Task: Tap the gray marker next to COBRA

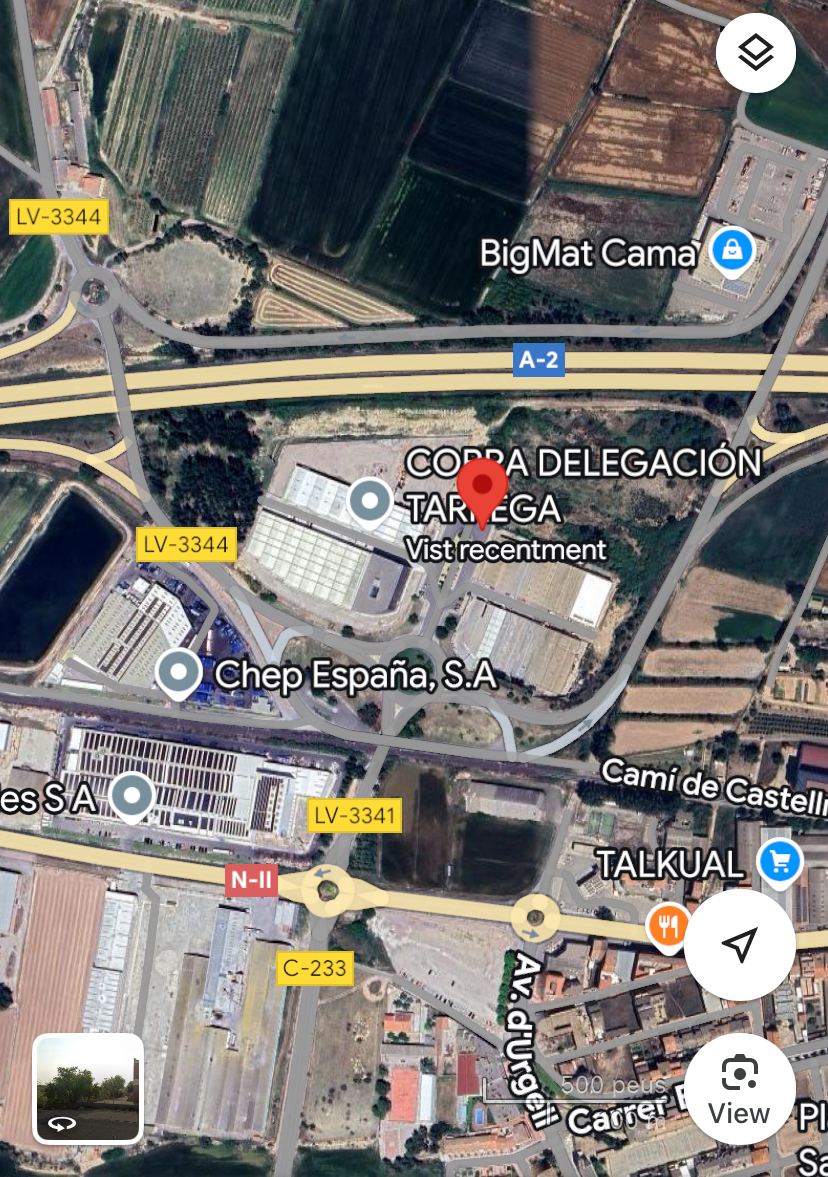Action: click(370, 500)
